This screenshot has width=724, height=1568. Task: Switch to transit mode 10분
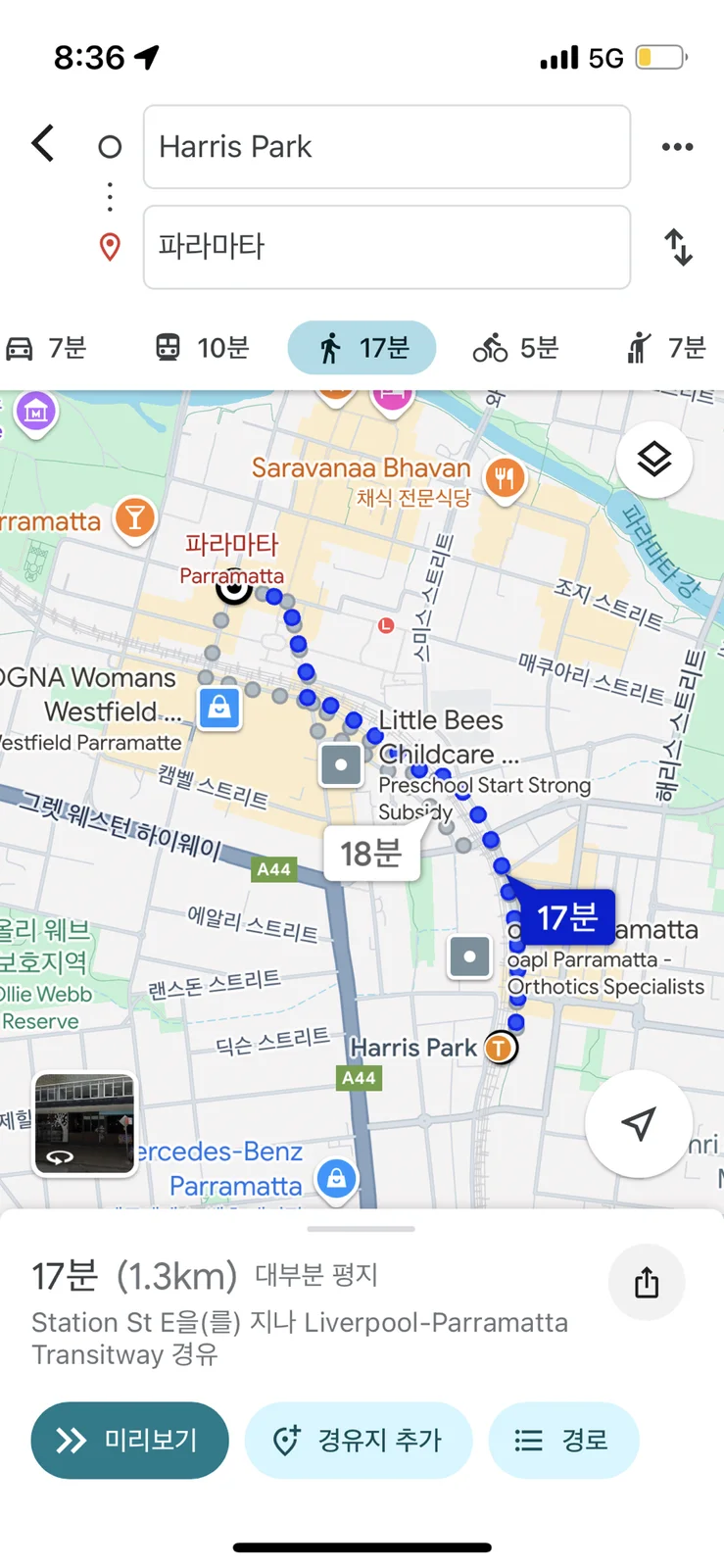[x=202, y=348]
